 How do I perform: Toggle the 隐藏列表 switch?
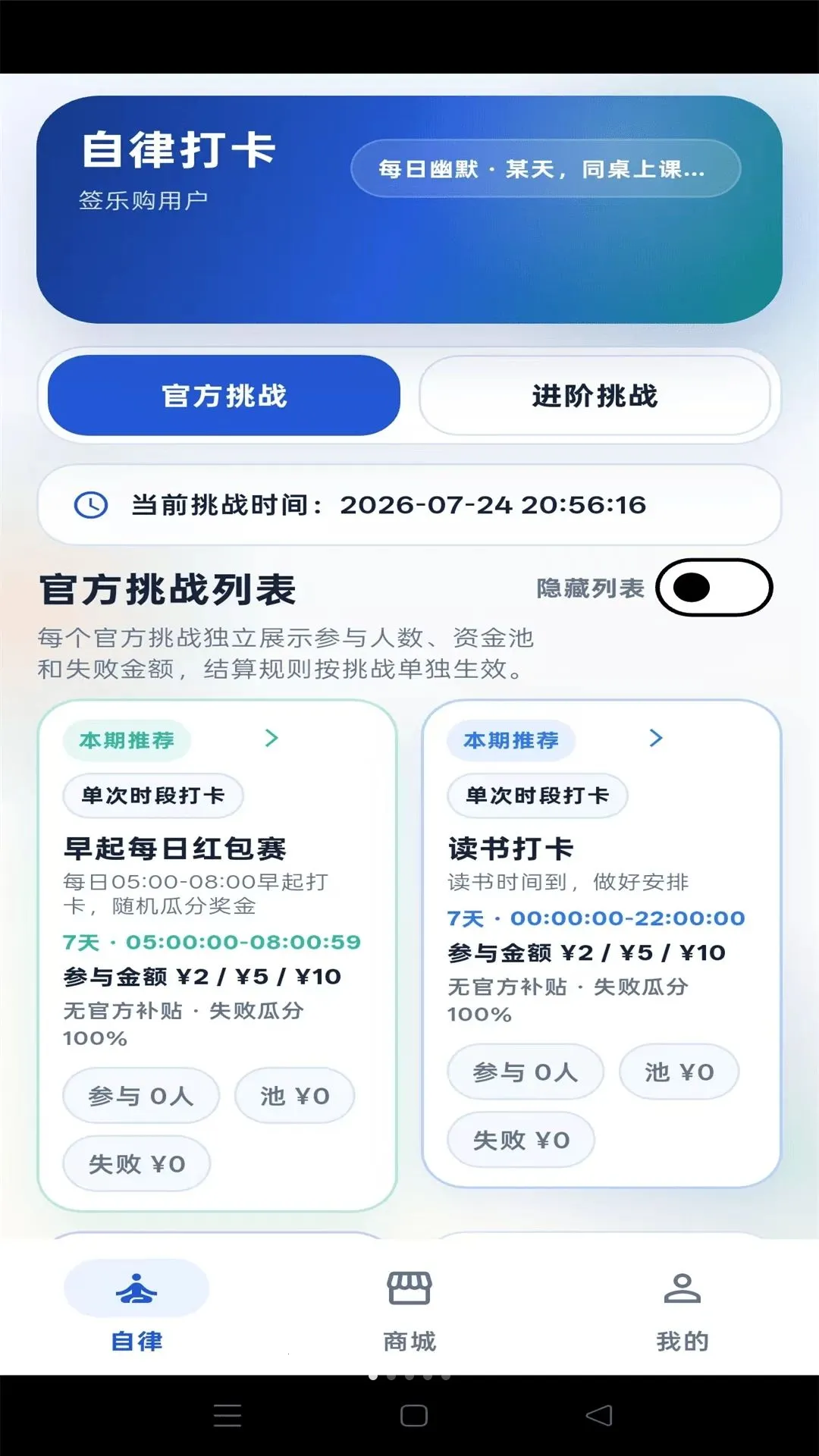714,588
